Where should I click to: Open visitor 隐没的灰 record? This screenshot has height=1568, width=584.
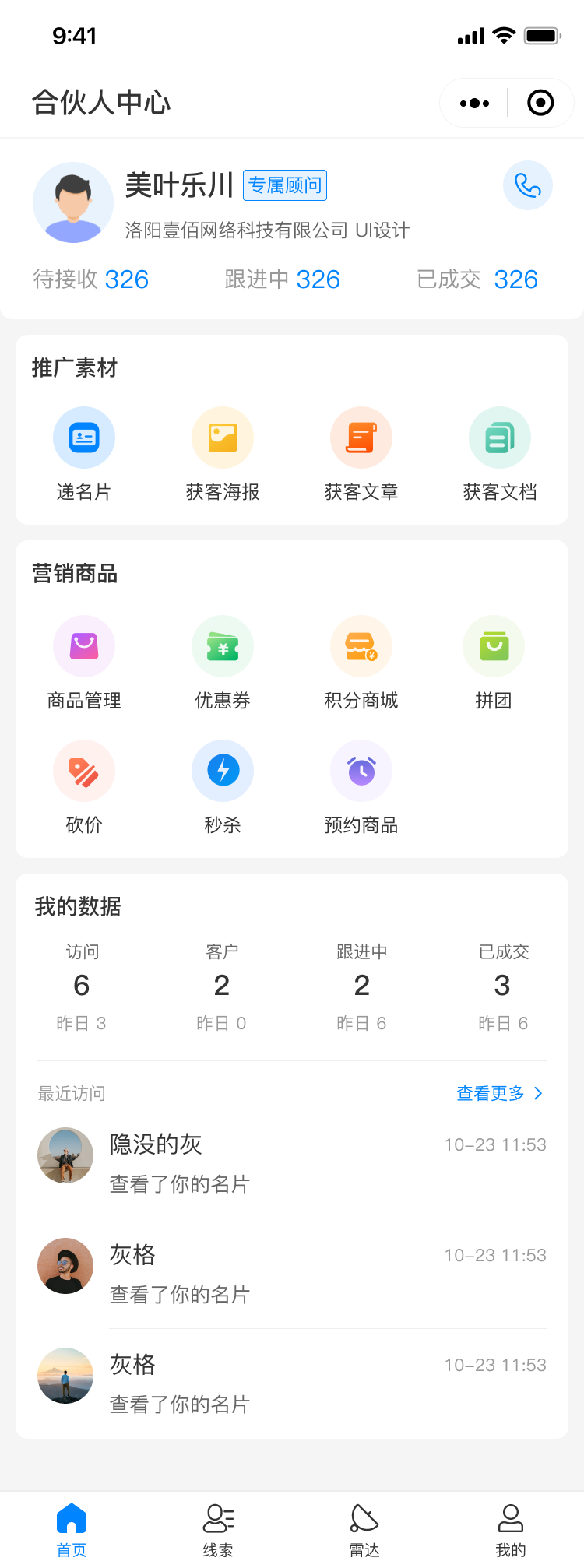292,1163
